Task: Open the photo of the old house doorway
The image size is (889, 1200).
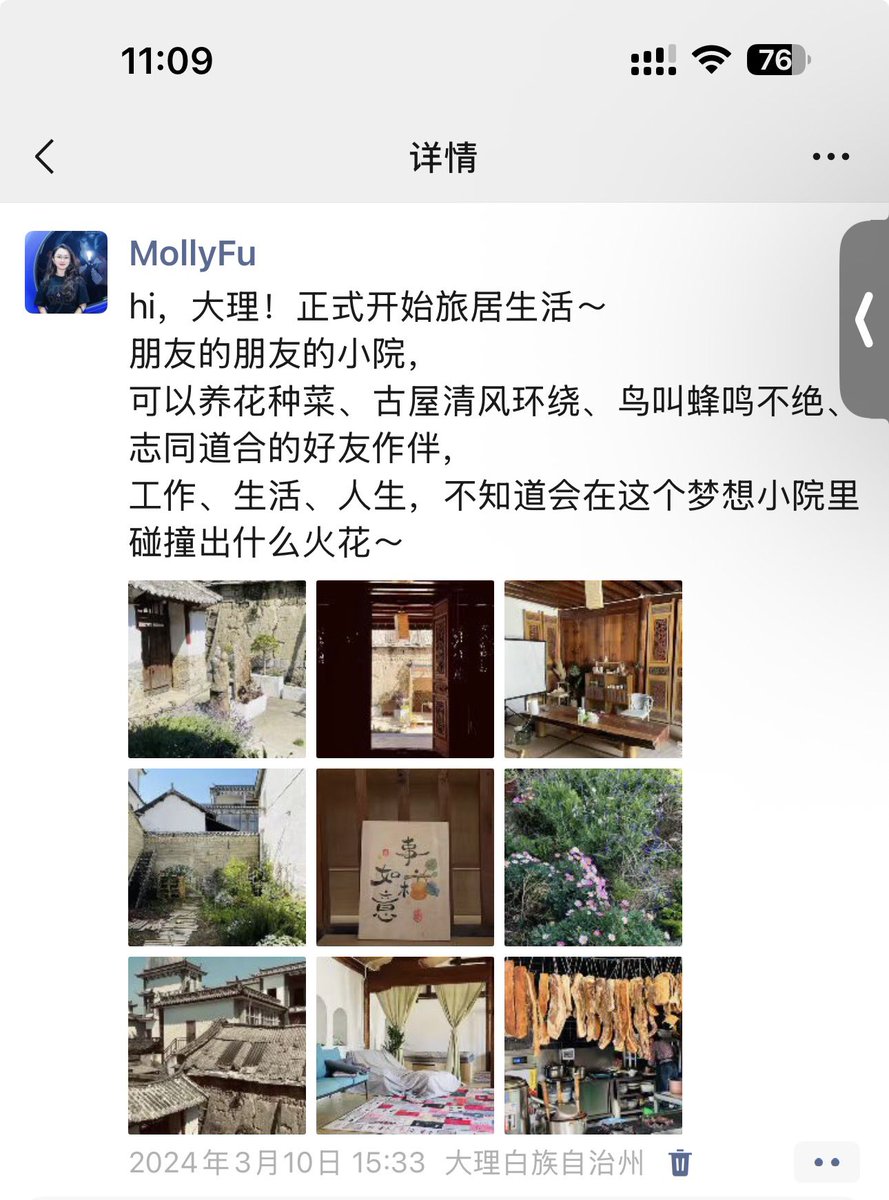Action: tap(217, 669)
